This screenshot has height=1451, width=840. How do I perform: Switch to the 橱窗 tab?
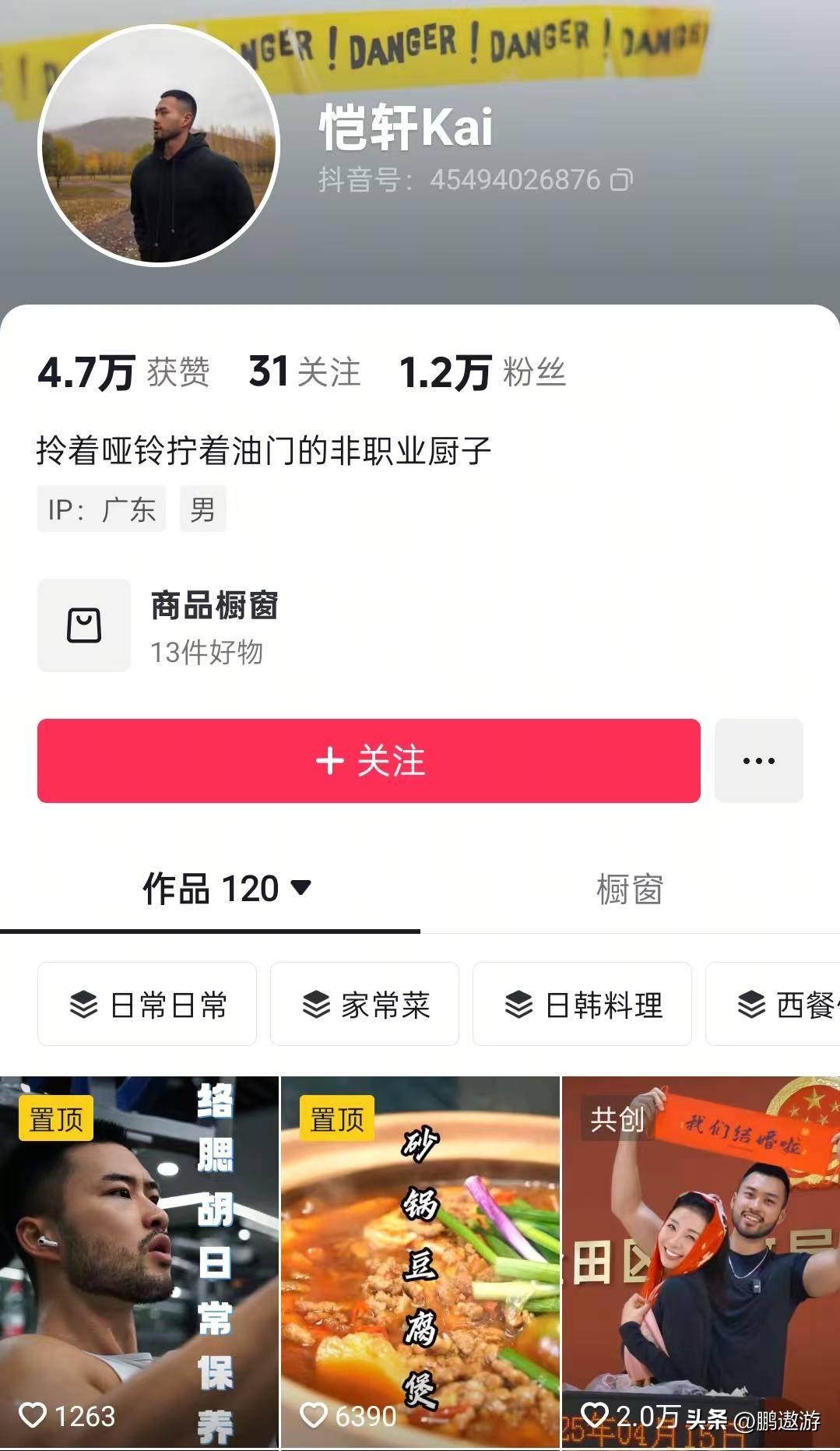(x=629, y=889)
